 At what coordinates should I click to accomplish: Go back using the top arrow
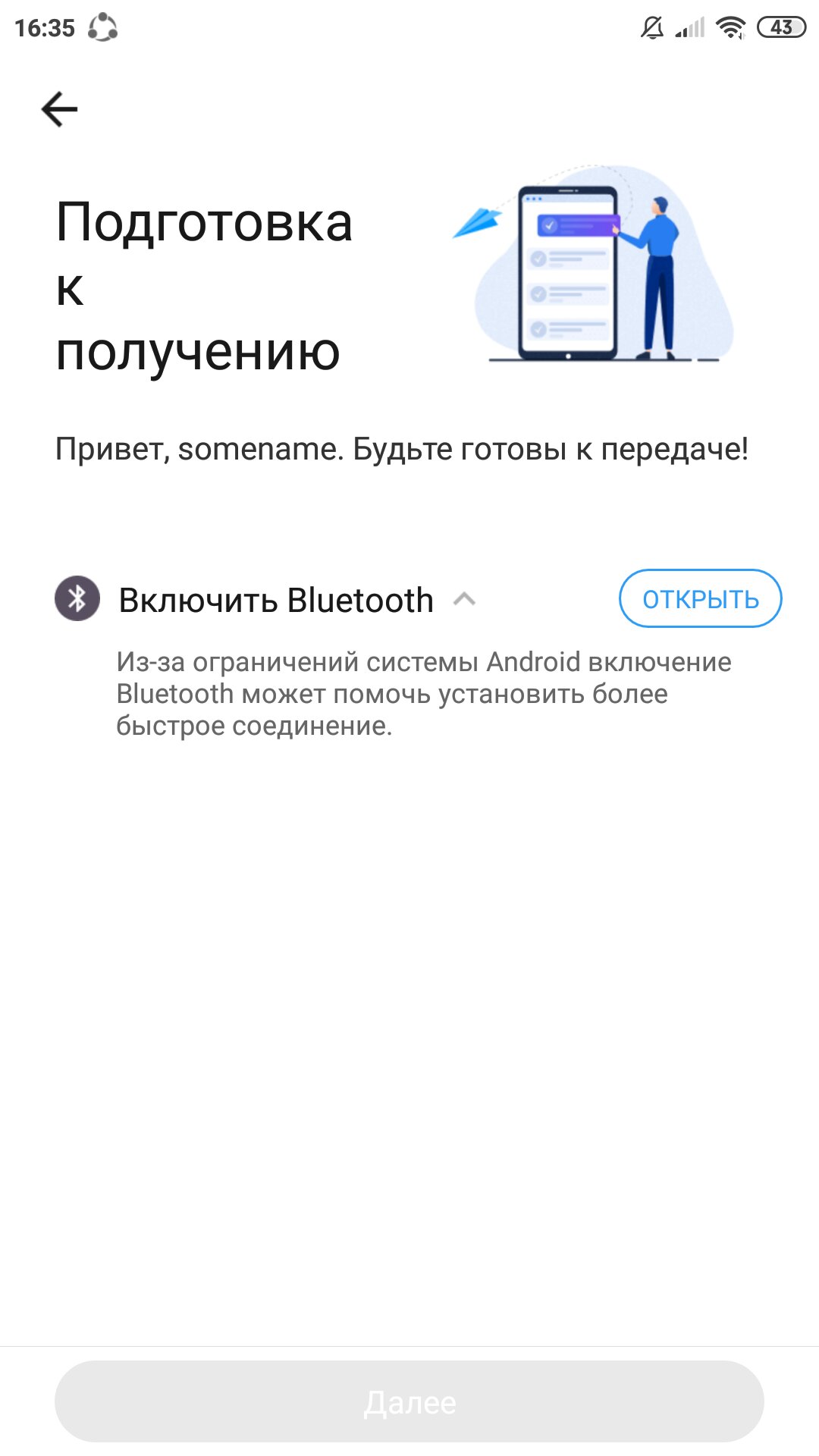(x=59, y=109)
